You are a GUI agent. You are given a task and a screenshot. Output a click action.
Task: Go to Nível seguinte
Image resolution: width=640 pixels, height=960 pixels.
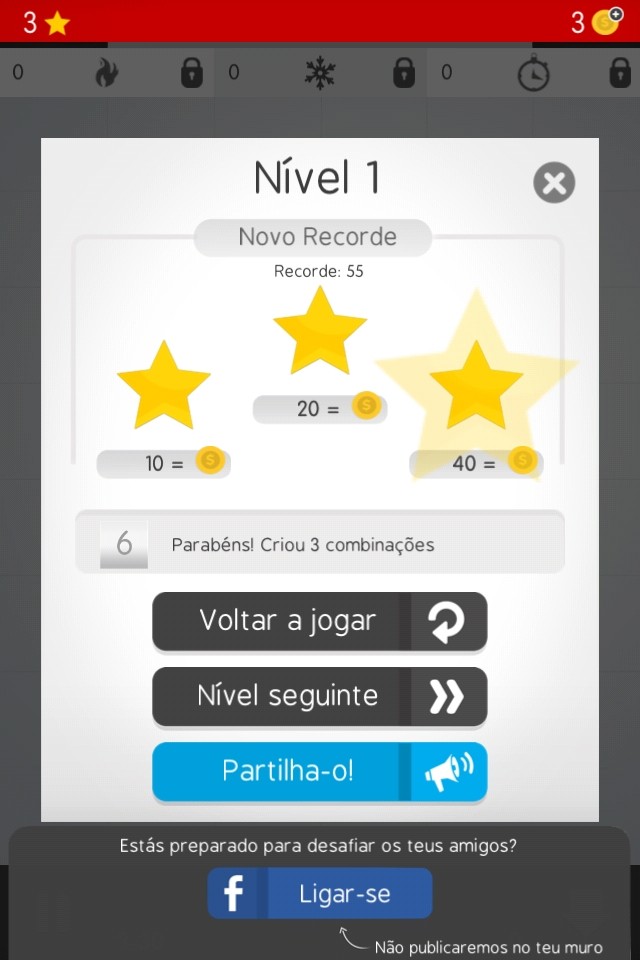(x=319, y=696)
